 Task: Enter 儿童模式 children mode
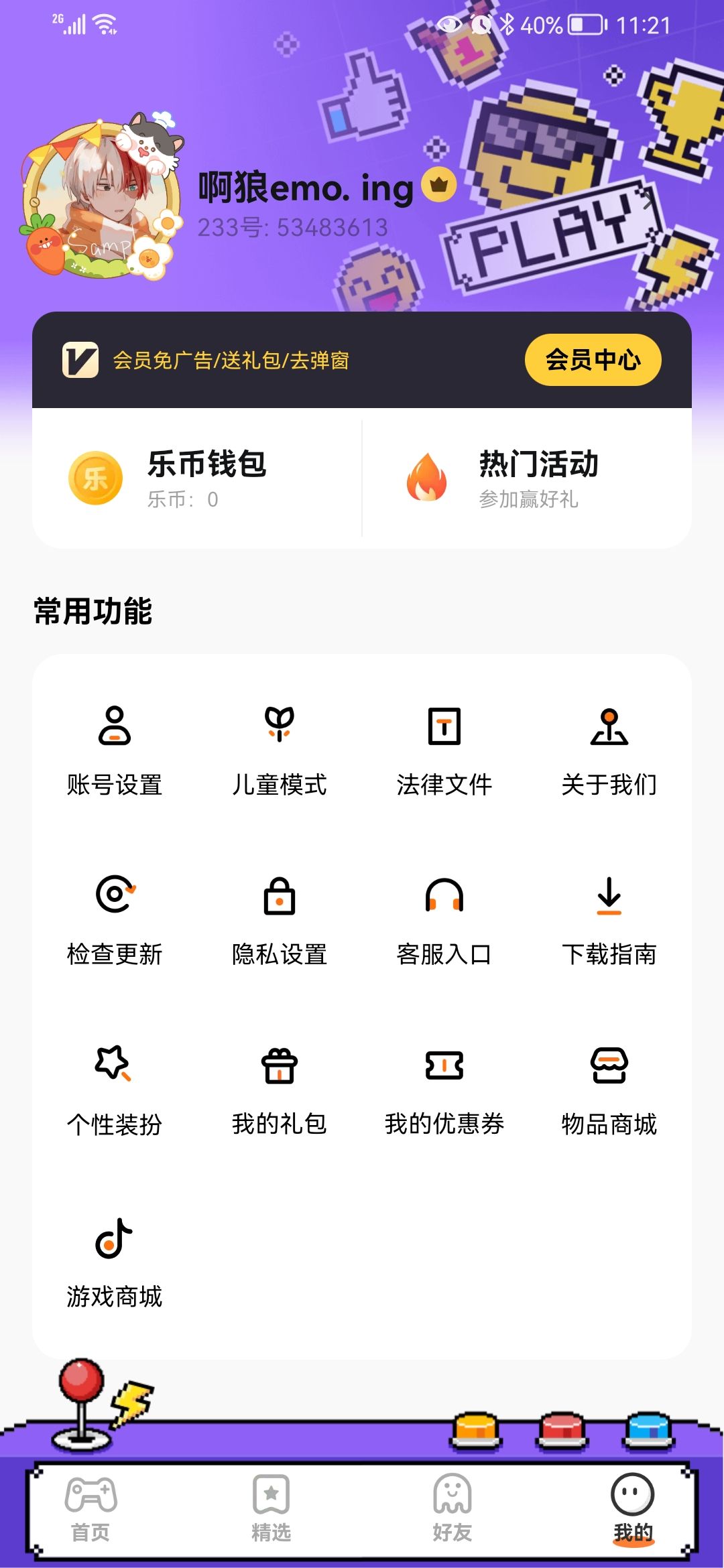click(280, 750)
